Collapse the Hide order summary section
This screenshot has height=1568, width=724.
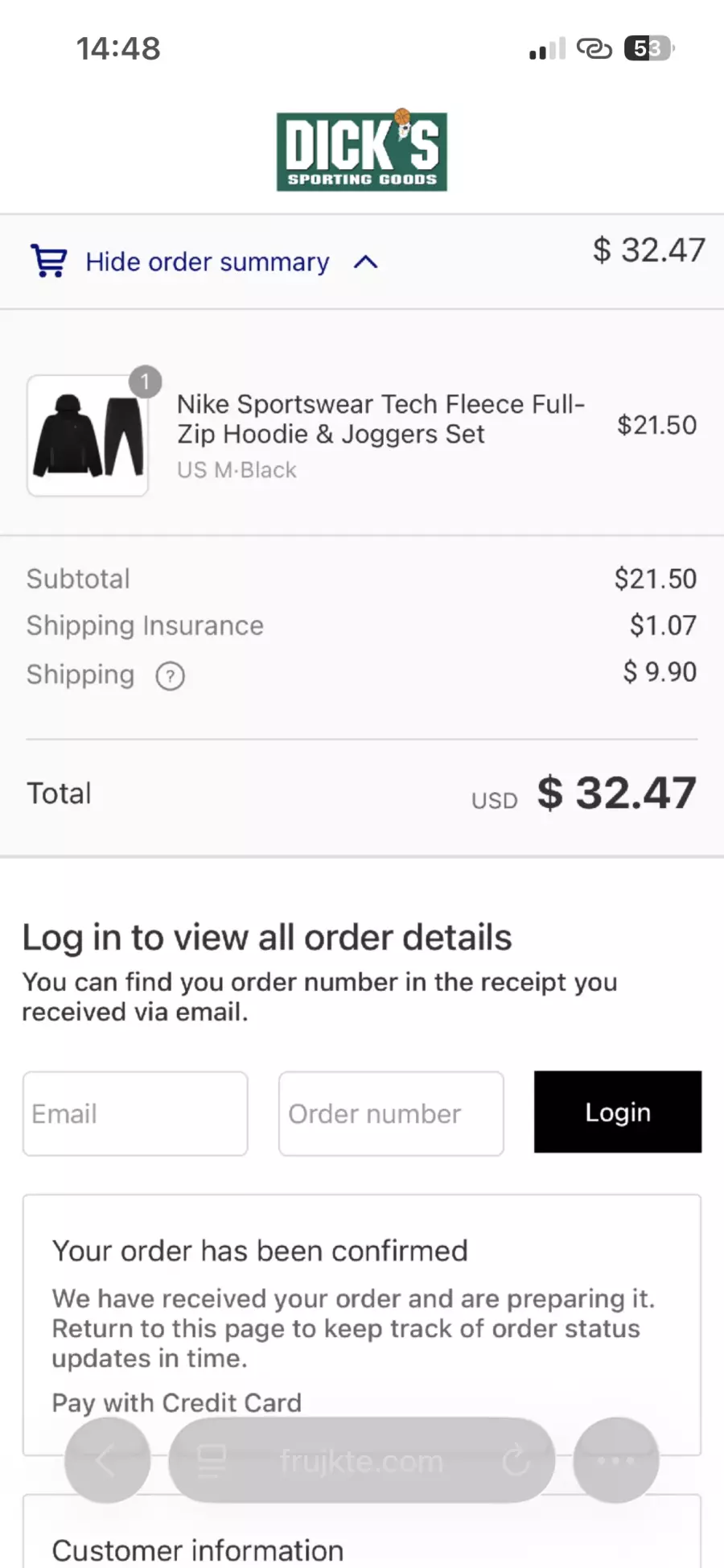click(x=207, y=262)
